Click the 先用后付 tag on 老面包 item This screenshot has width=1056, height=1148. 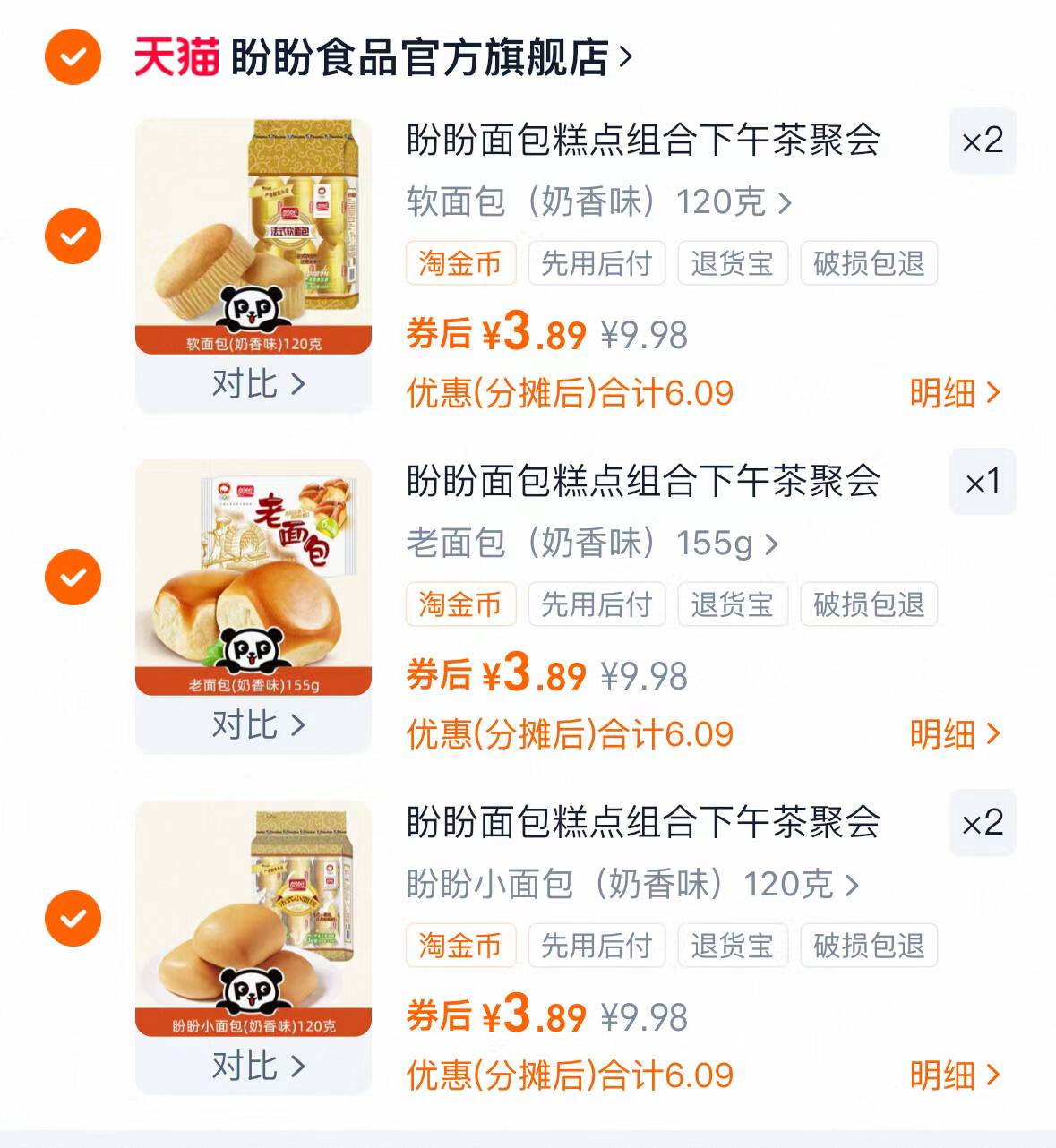pyautogui.click(x=597, y=604)
